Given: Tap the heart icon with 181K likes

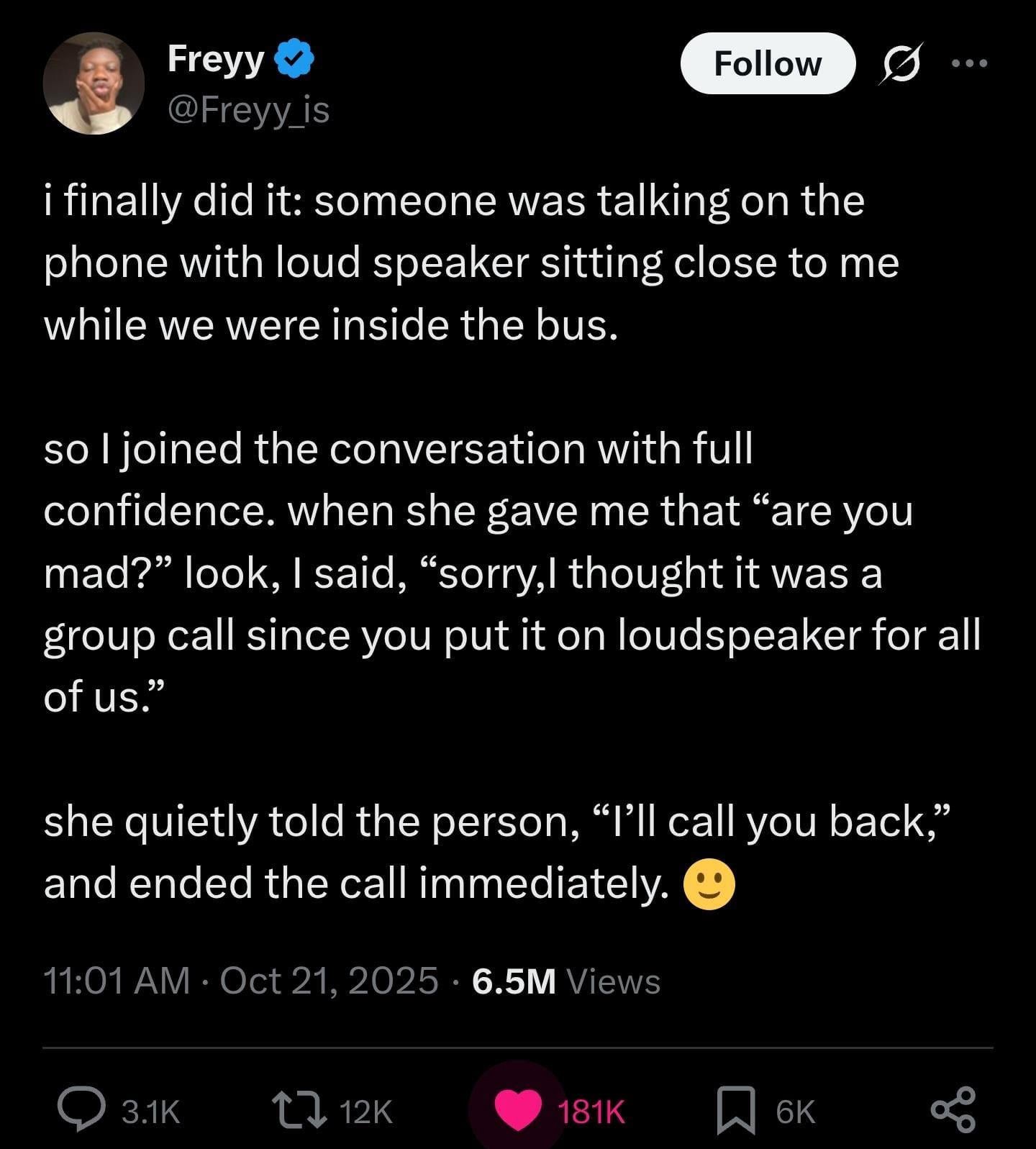Looking at the screenshot, I should [519, 1112].
